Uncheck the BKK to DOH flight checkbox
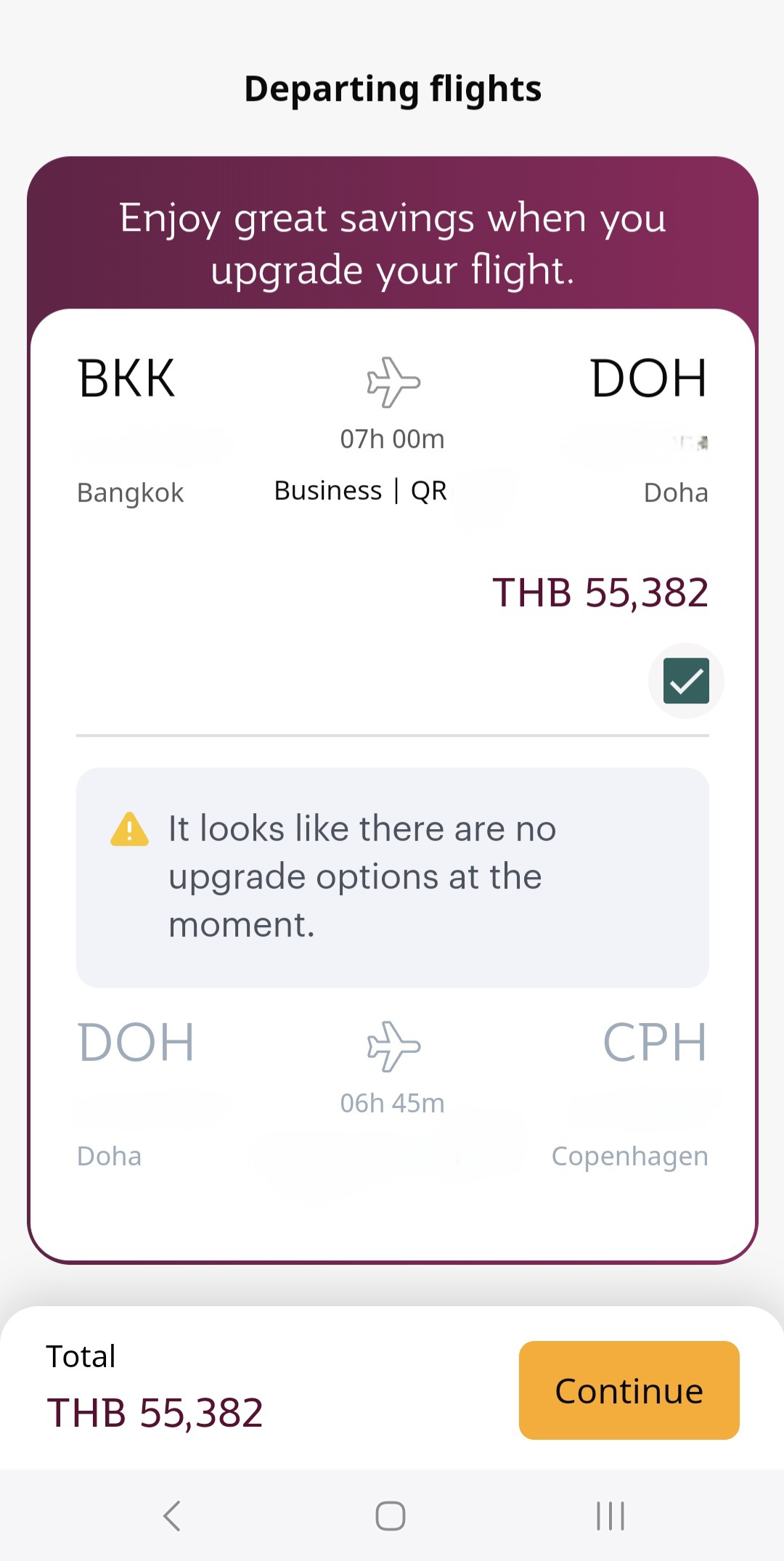Screen dimensions: 784x1561 coord(686,681)
